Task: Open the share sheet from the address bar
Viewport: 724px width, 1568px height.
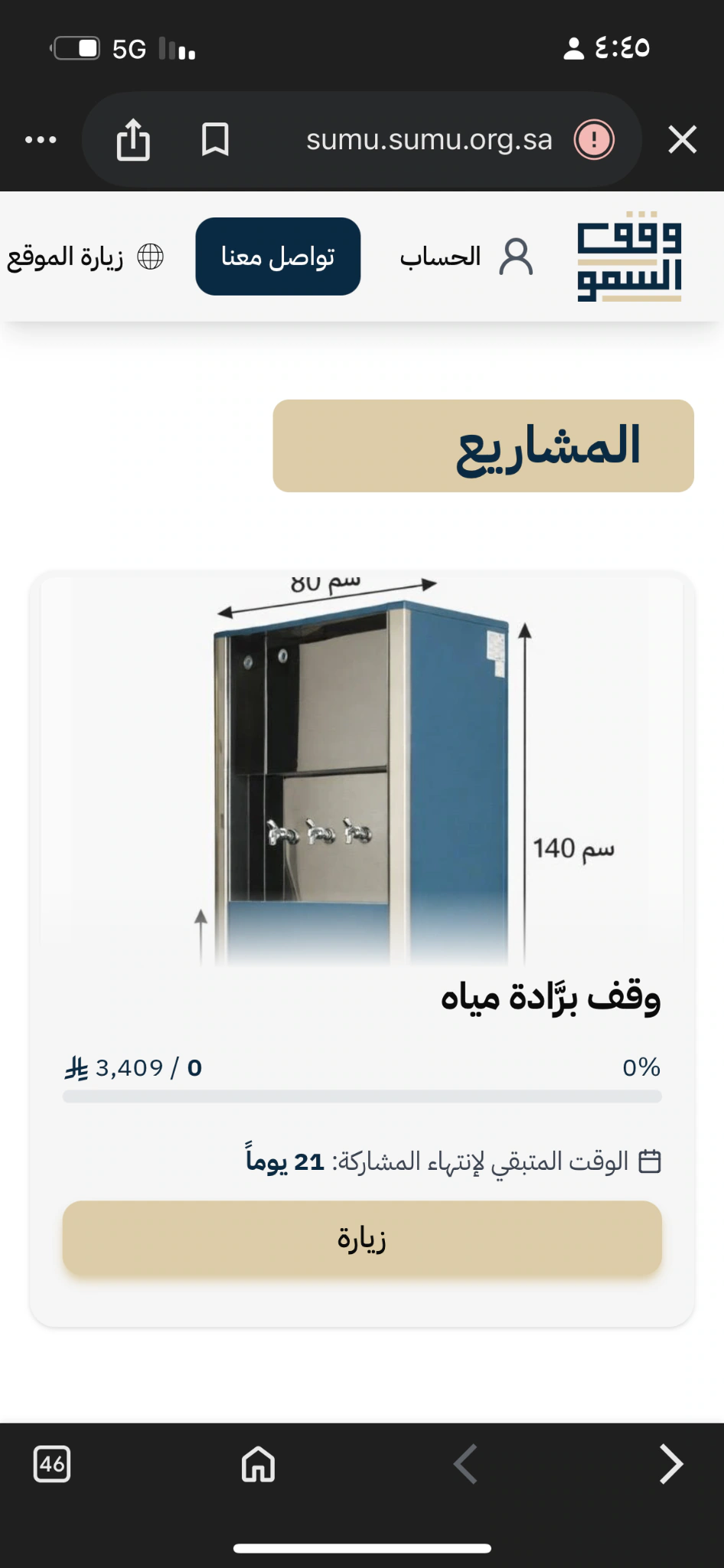Action: [x=135, y=139]
